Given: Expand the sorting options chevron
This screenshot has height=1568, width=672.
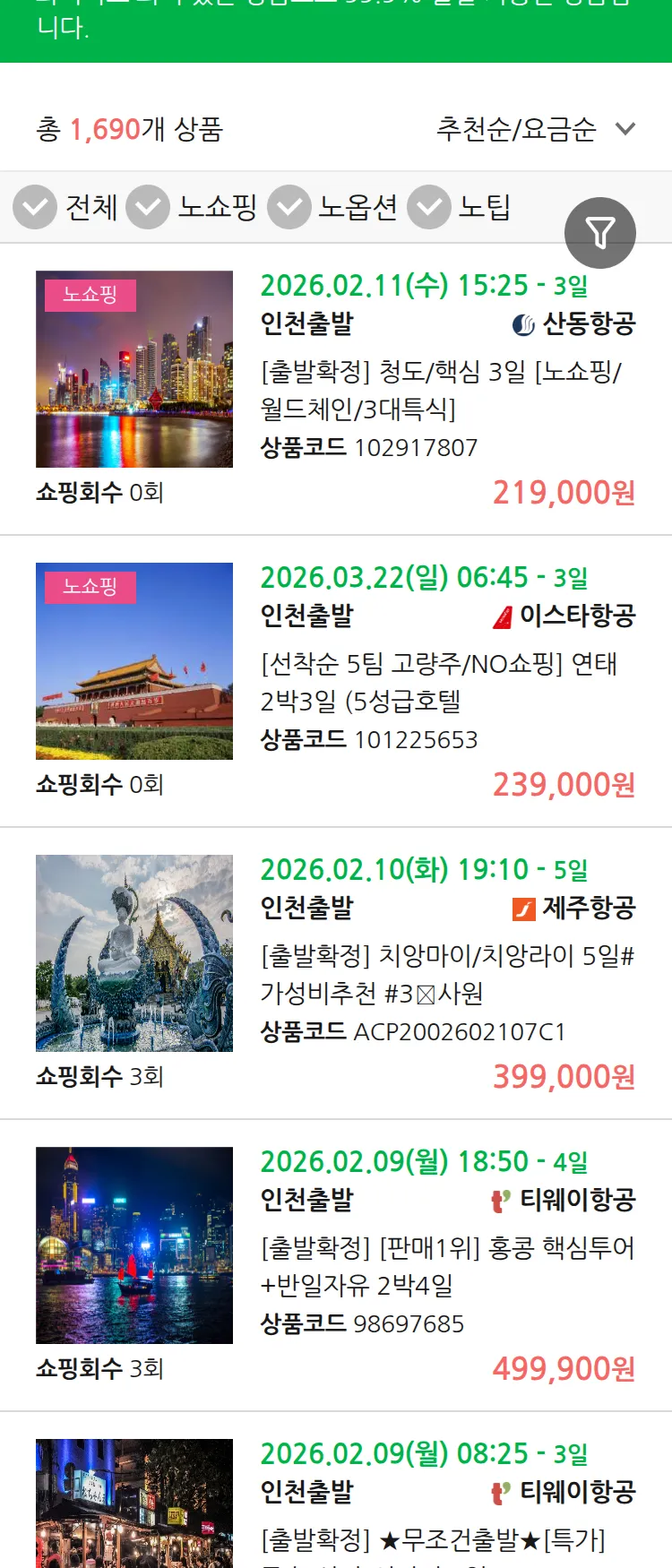Looking at the screenshot, I should pyautogui.click(x=626, y=129).
